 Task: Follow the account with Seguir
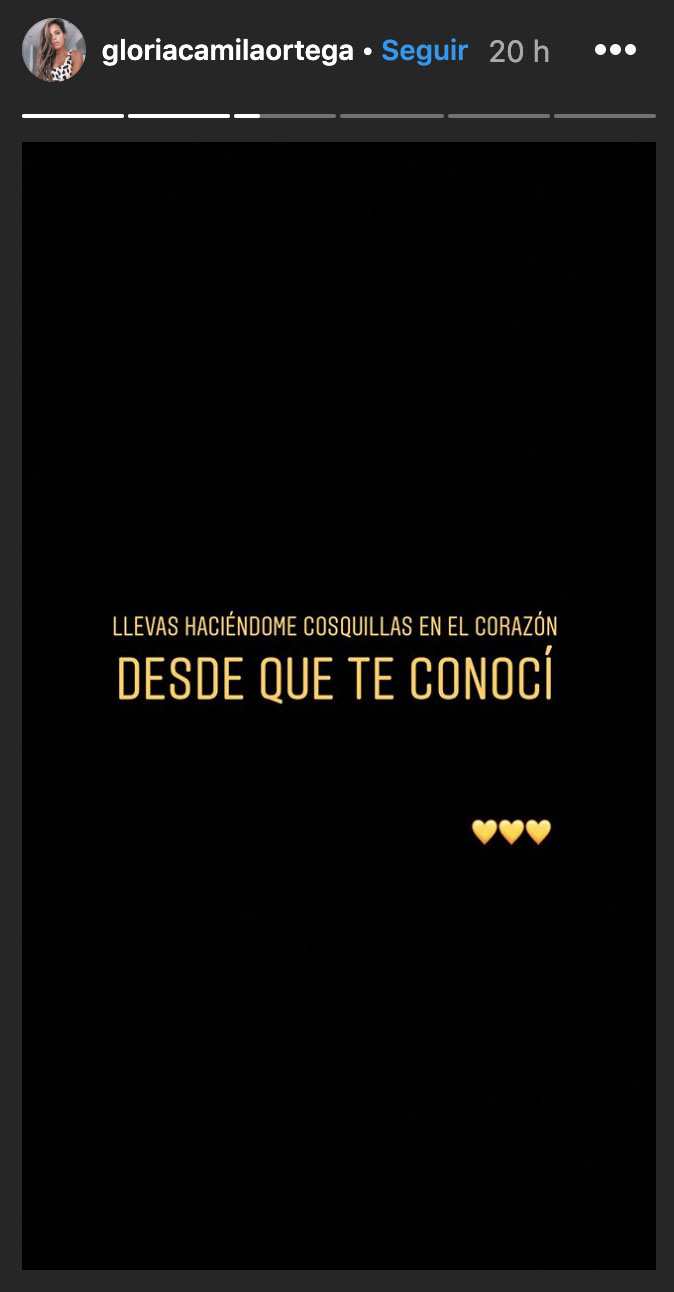[424, 51]
